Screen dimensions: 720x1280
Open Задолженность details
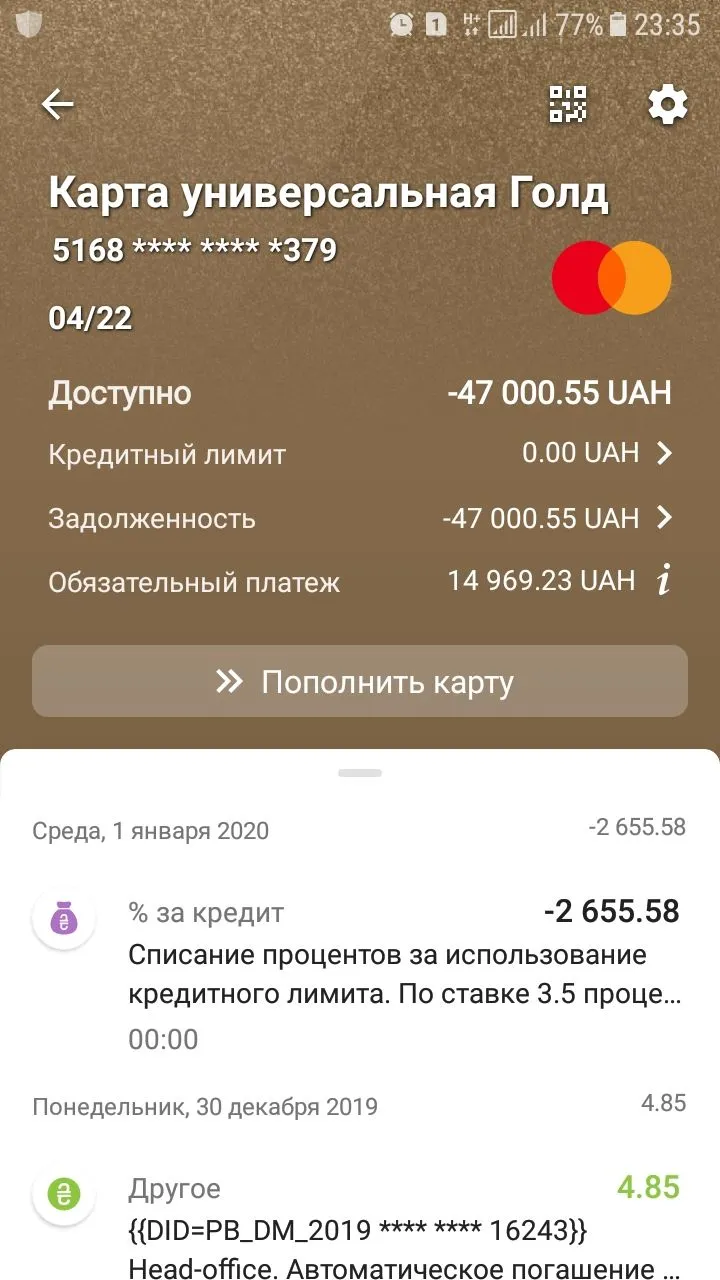(x=664, y=518)
